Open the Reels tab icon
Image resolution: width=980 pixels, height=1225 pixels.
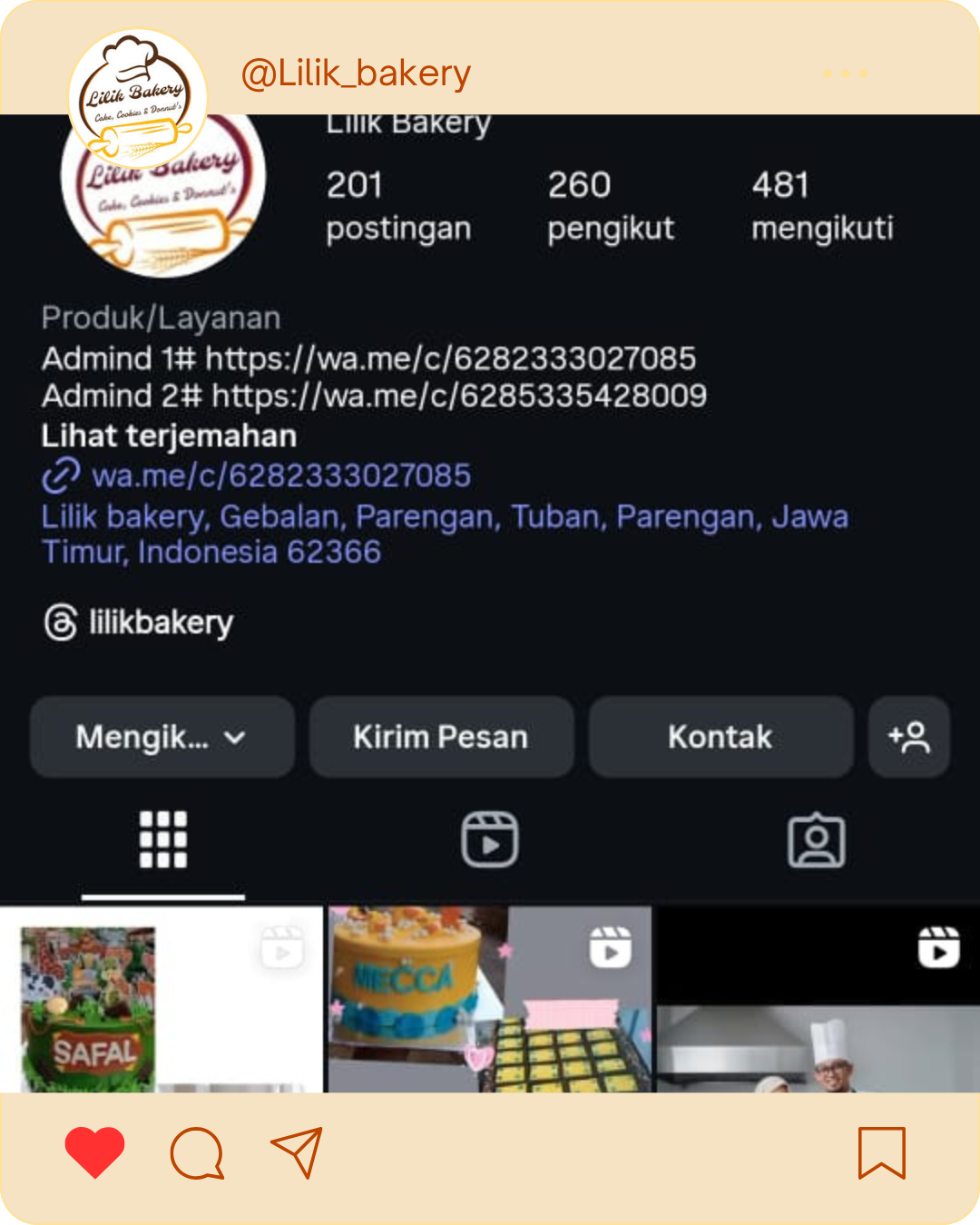489,839
